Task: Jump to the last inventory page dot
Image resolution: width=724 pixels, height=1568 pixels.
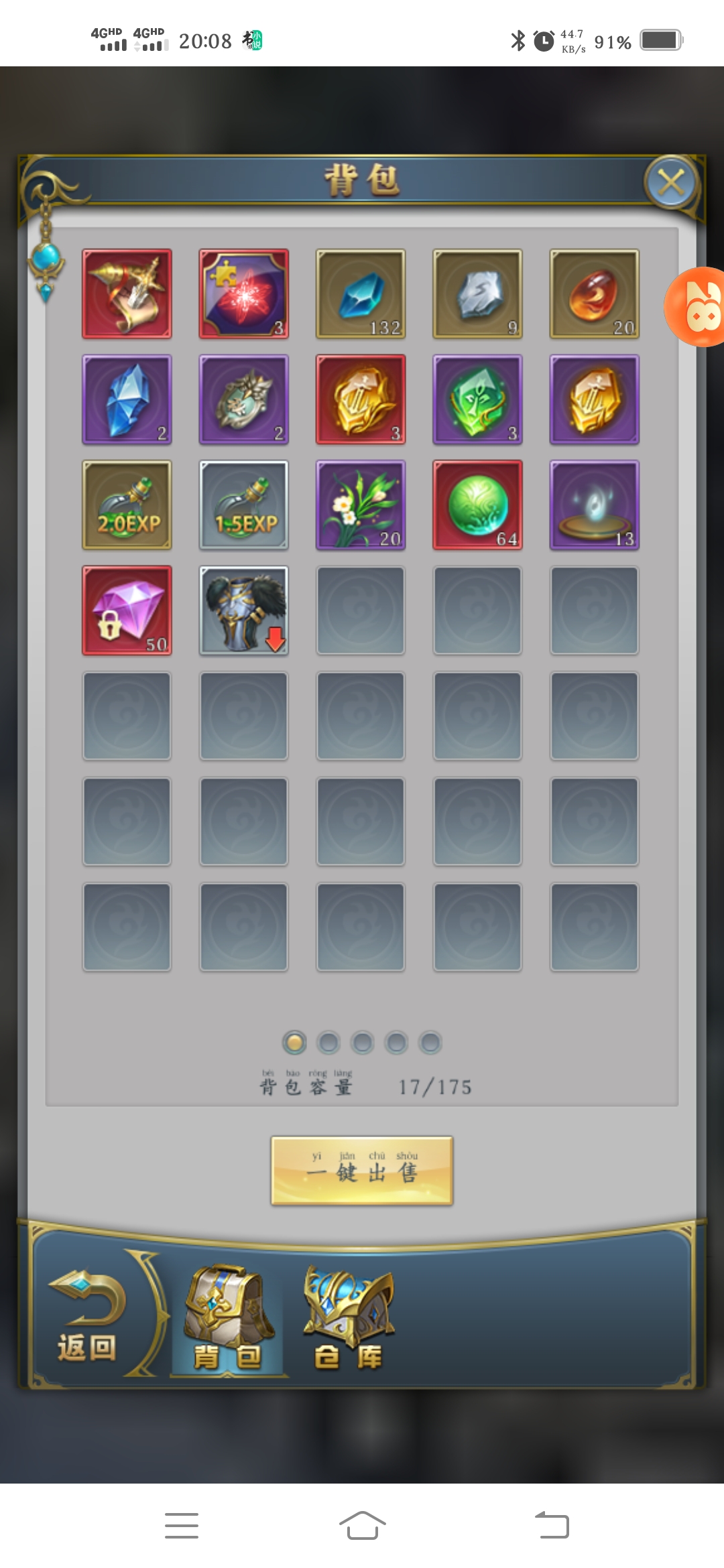Action: (x=430, y=1043)
